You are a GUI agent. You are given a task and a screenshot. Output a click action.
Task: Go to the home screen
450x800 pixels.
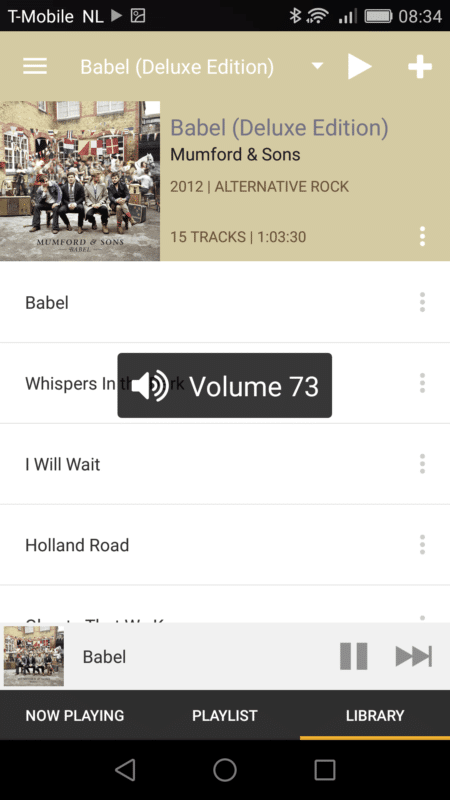[x=225, y=770]
